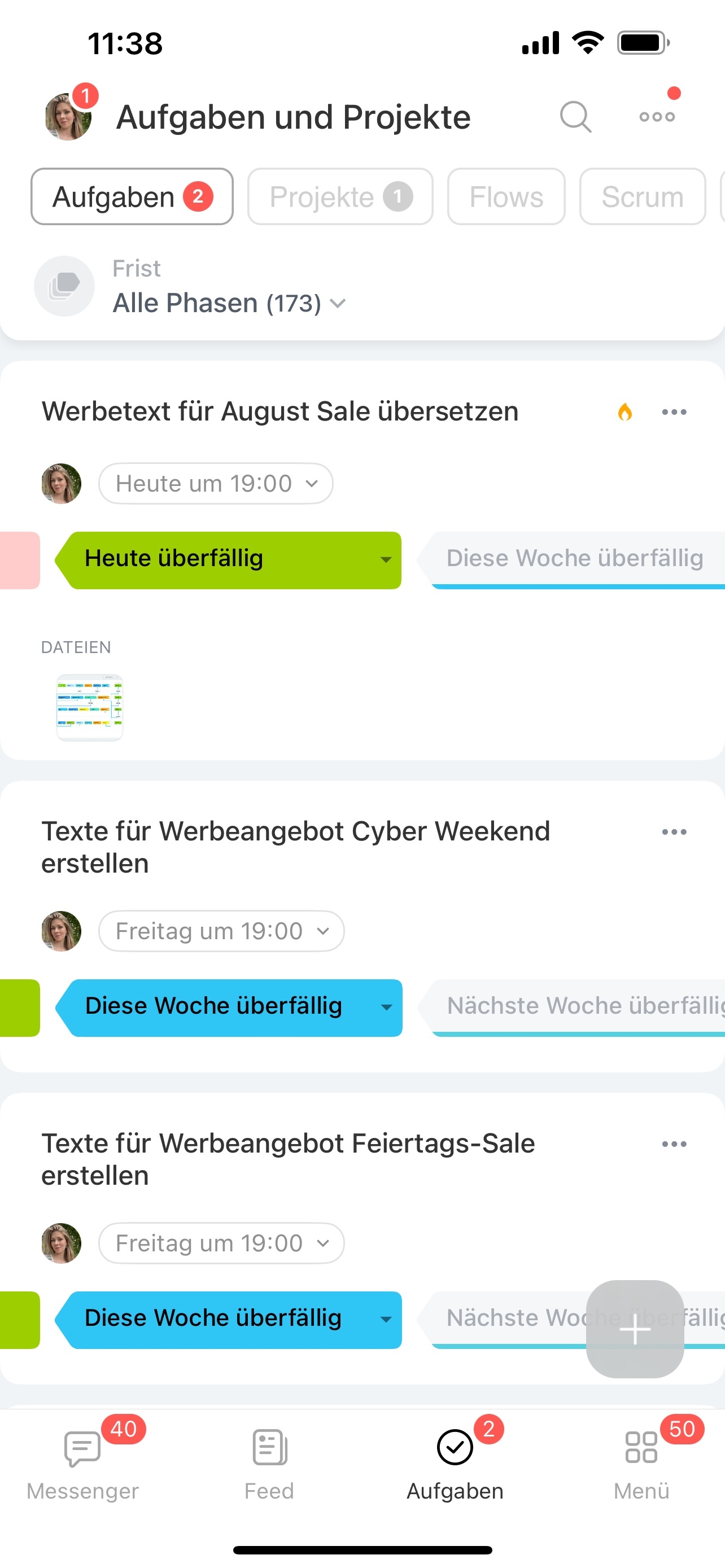The height and width of the screenshot is (1568, 725).
Task: Open the attached file thumbnail under Dateien
Action: [x=90, y=707]
